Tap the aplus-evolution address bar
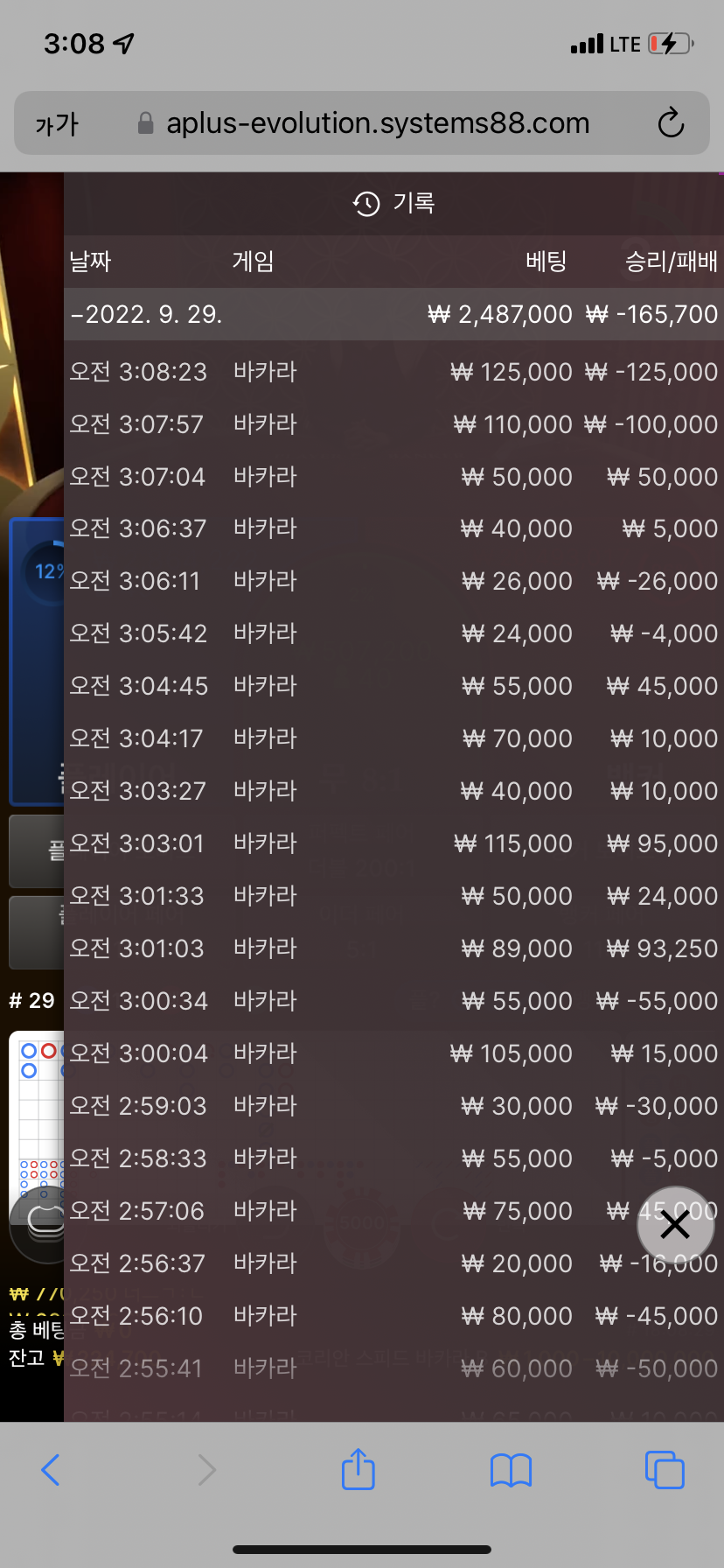Screen dimensions: 724x1568 coord(362,123)
